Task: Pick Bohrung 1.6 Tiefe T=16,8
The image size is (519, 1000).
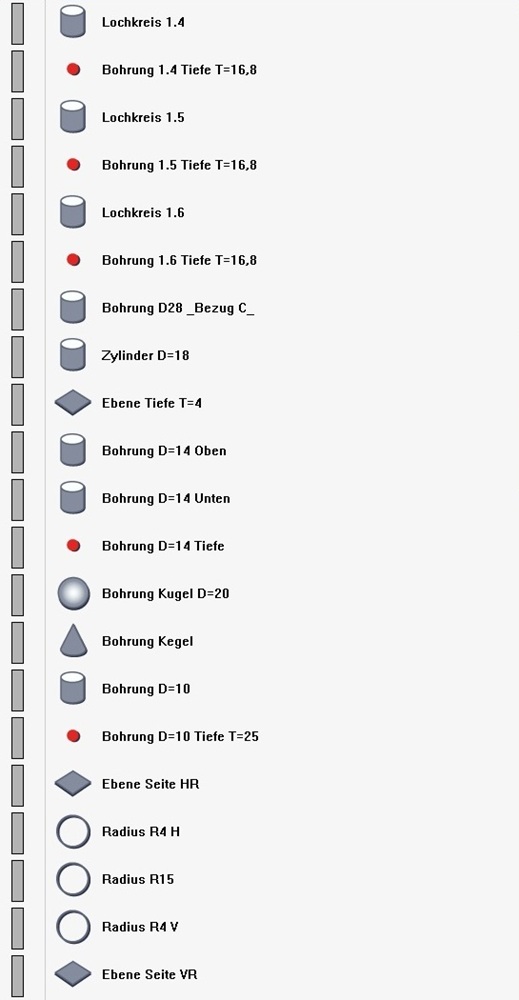Action: 179,260
